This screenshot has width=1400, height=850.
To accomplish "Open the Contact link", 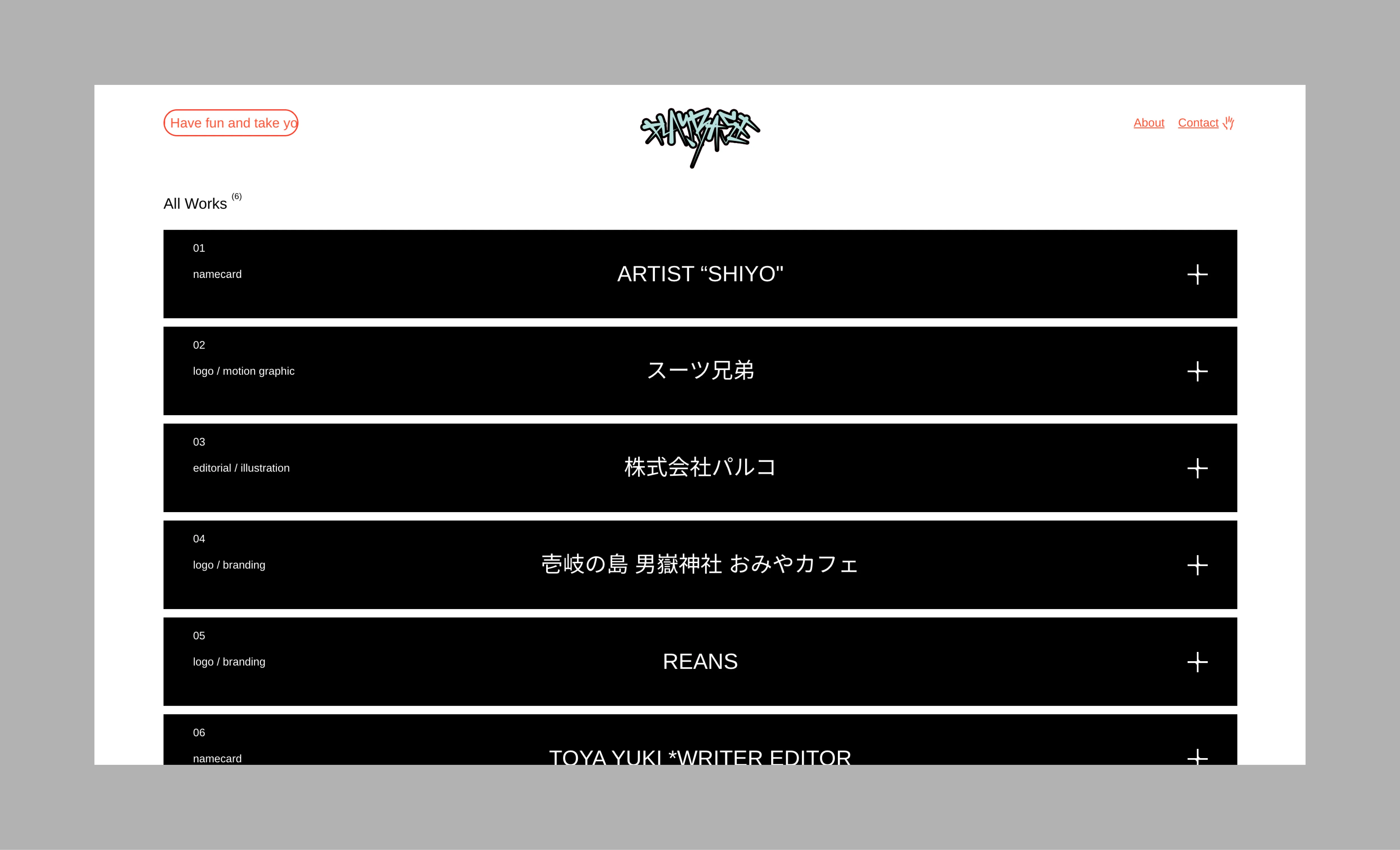I will point(1198,123).
